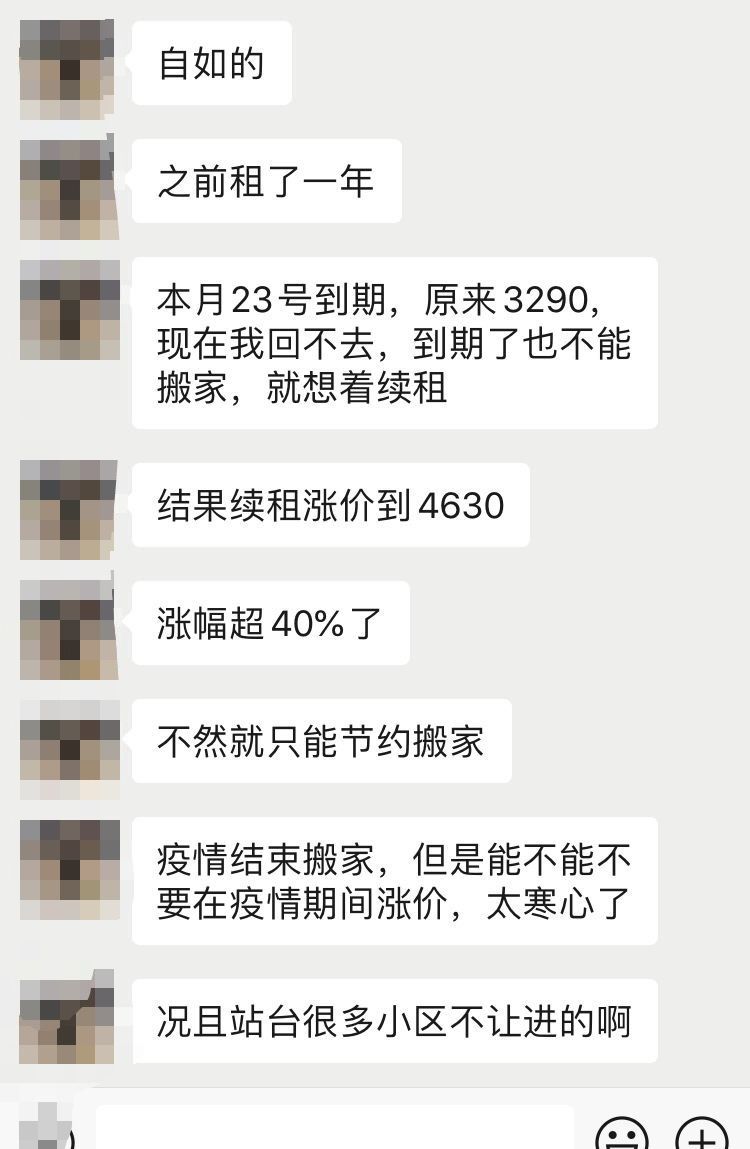Tap the avatar next to 结果续租涨价到4630

point(68,510)
